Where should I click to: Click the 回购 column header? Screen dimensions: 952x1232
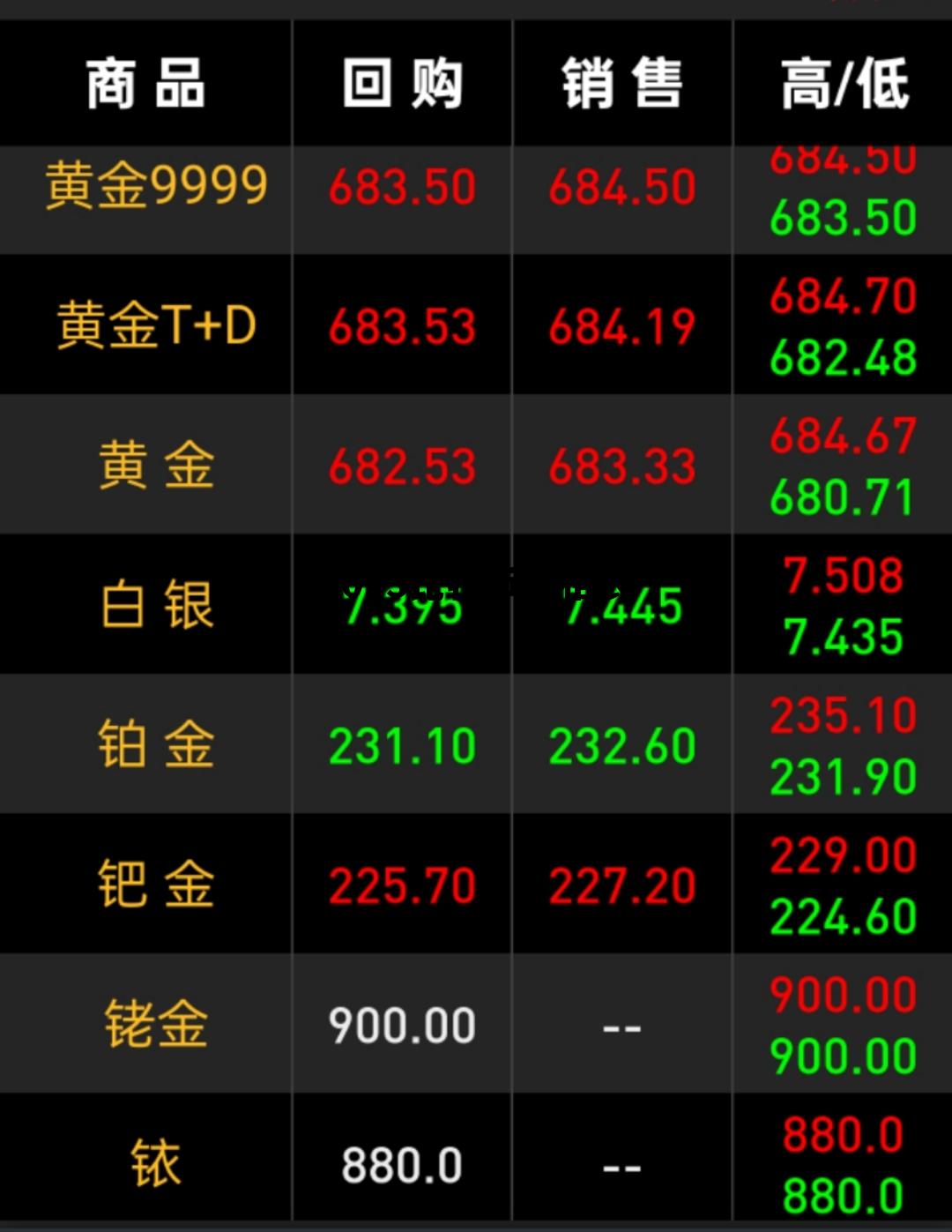pyautogui.click(x=401, y=81)
